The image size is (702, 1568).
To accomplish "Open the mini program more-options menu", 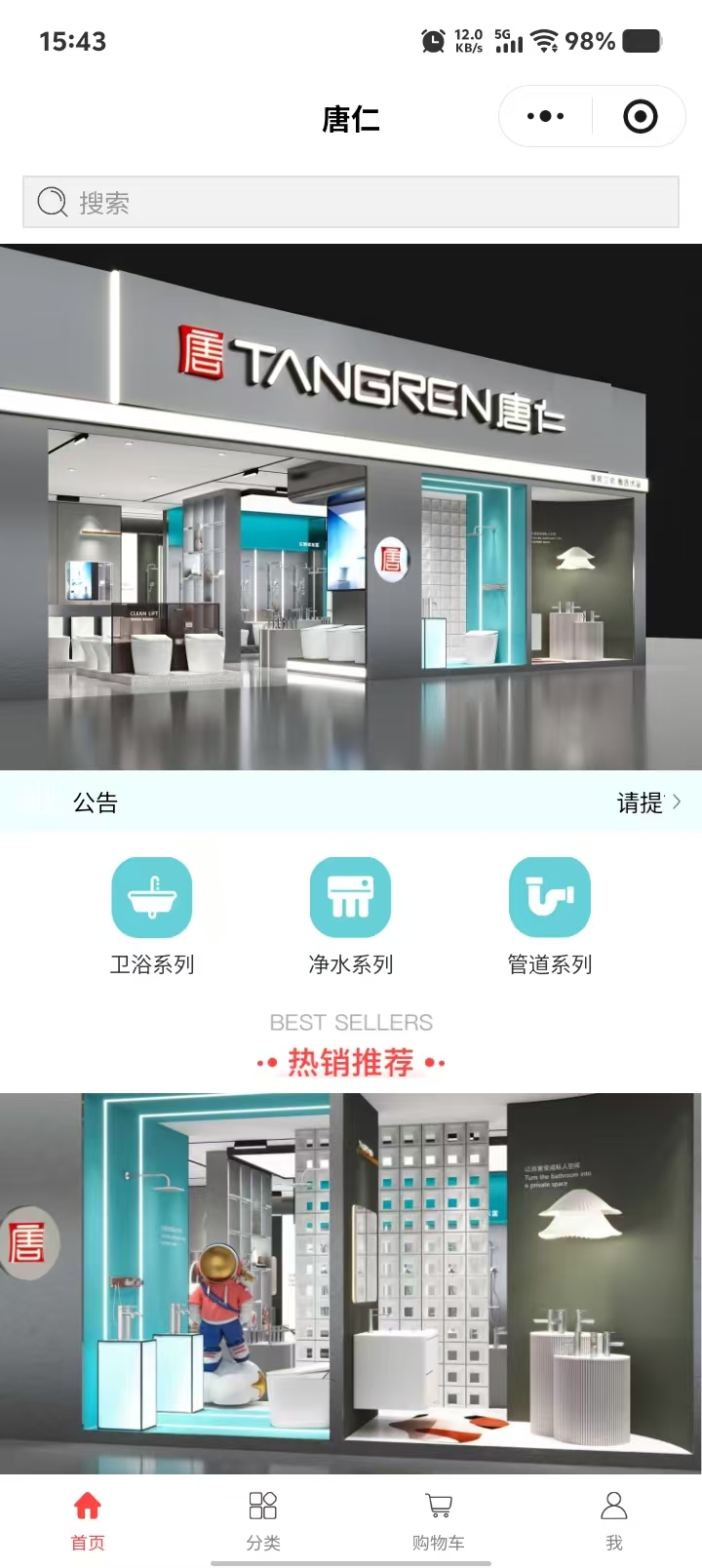I will click(x=545, y=117).
